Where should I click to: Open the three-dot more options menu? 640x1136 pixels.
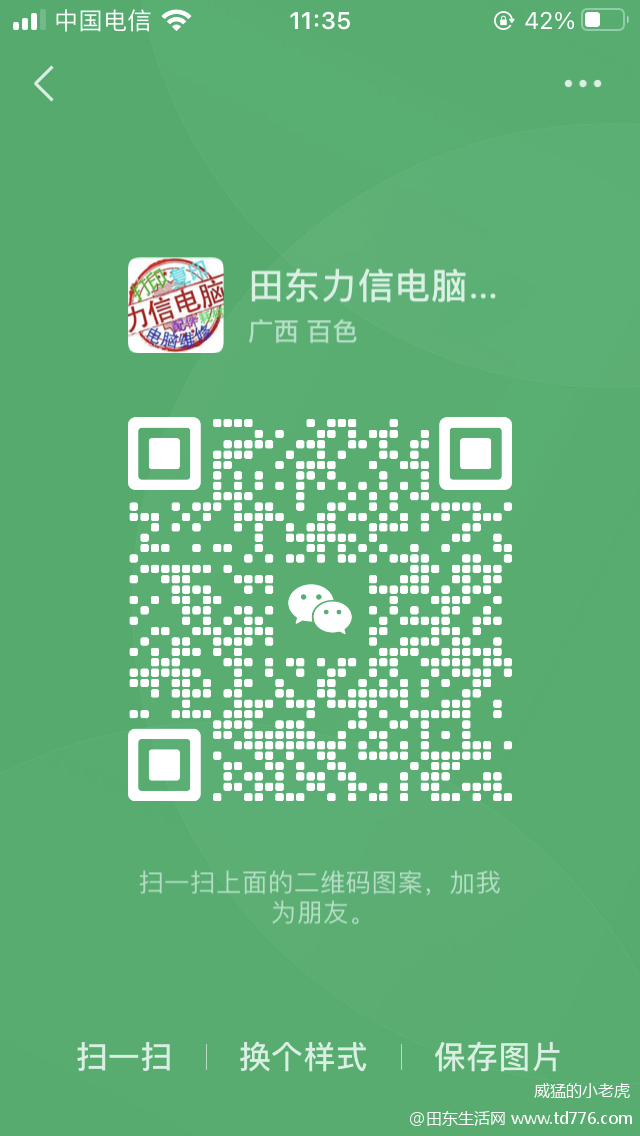[x=583, y=83]
